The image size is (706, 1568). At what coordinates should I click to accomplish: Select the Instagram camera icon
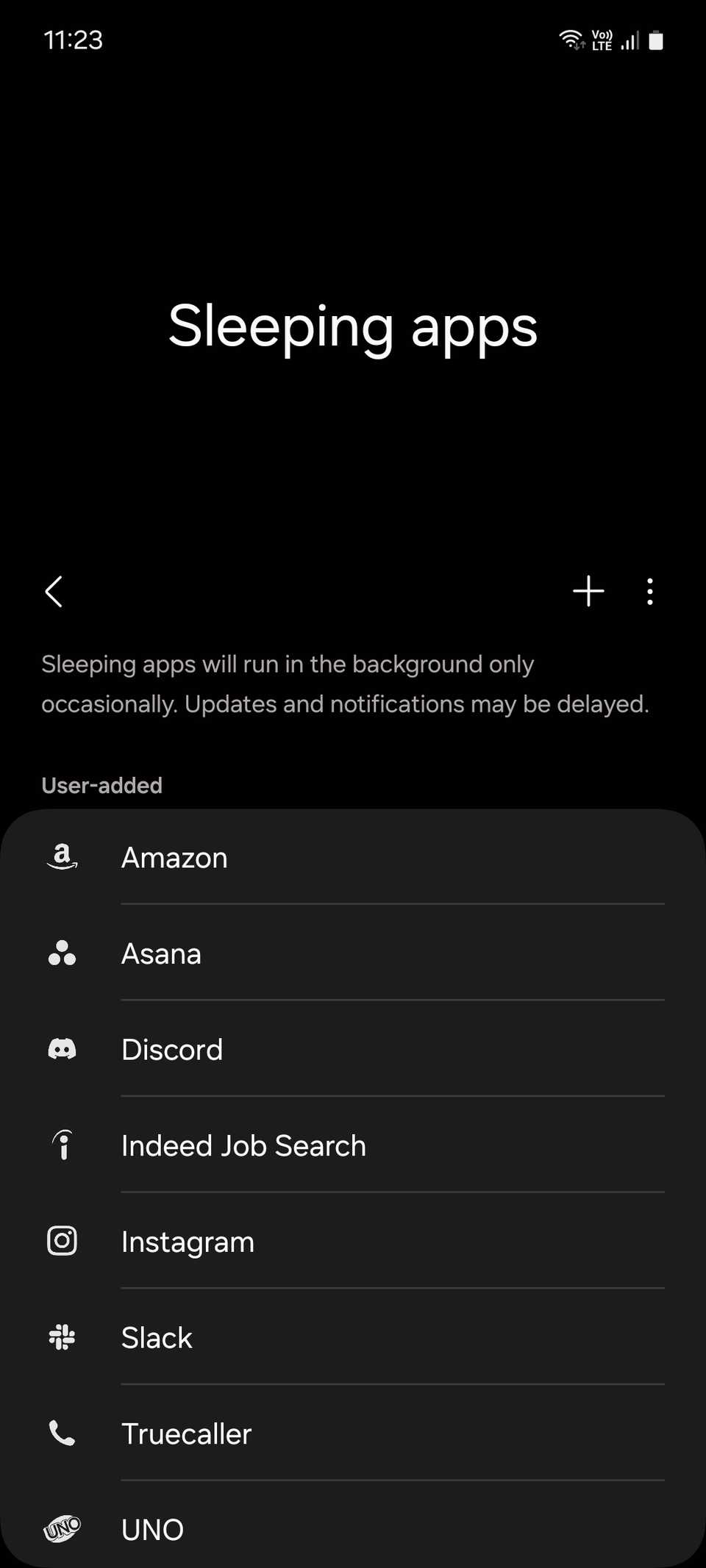pos(63,1241)
